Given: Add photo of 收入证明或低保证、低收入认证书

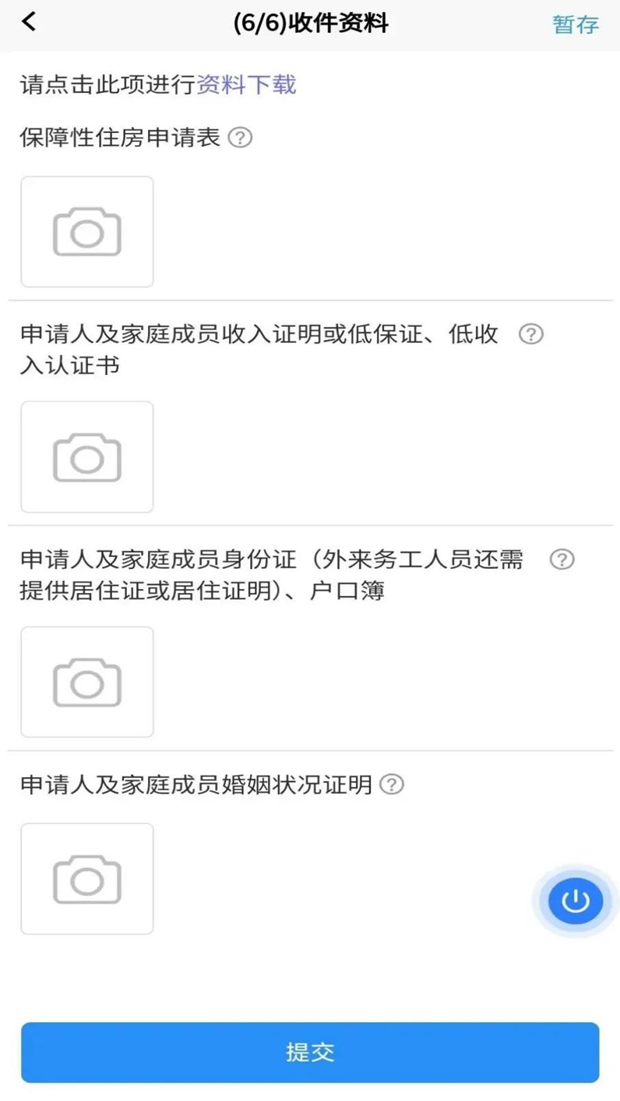Looking at the screenshot, I should click(87, 457).
